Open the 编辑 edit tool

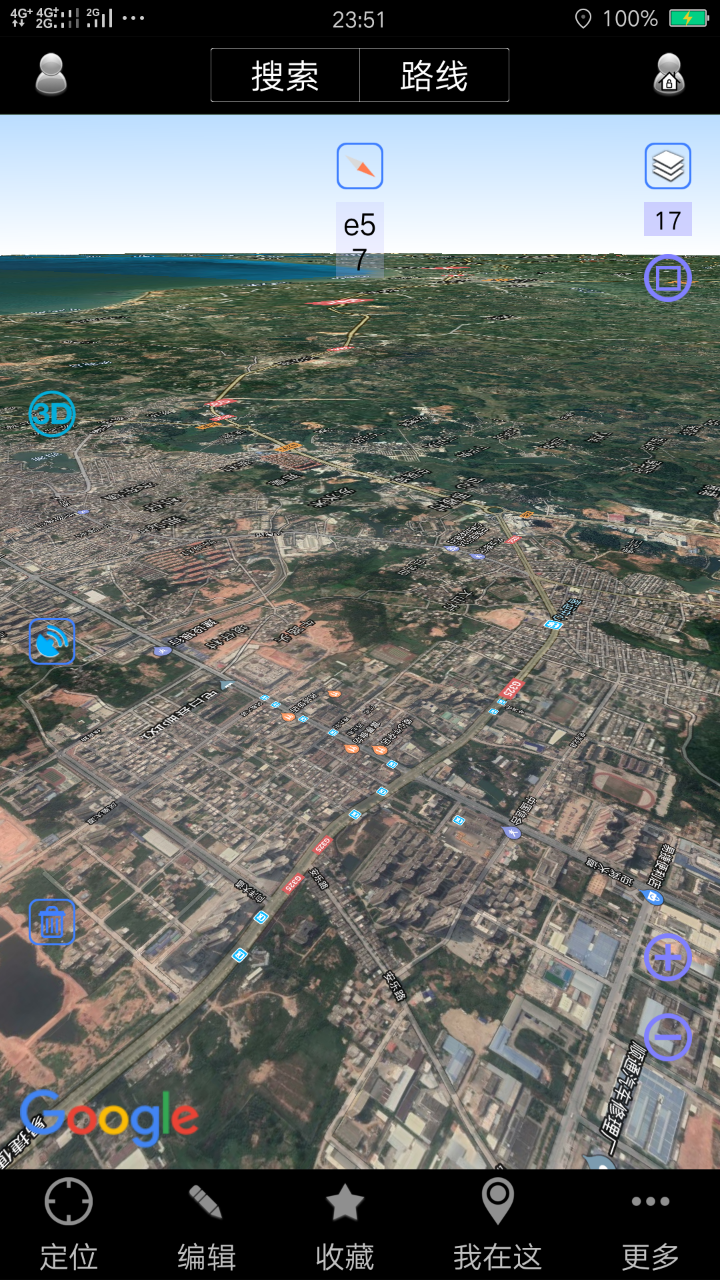pos(206,1222)
